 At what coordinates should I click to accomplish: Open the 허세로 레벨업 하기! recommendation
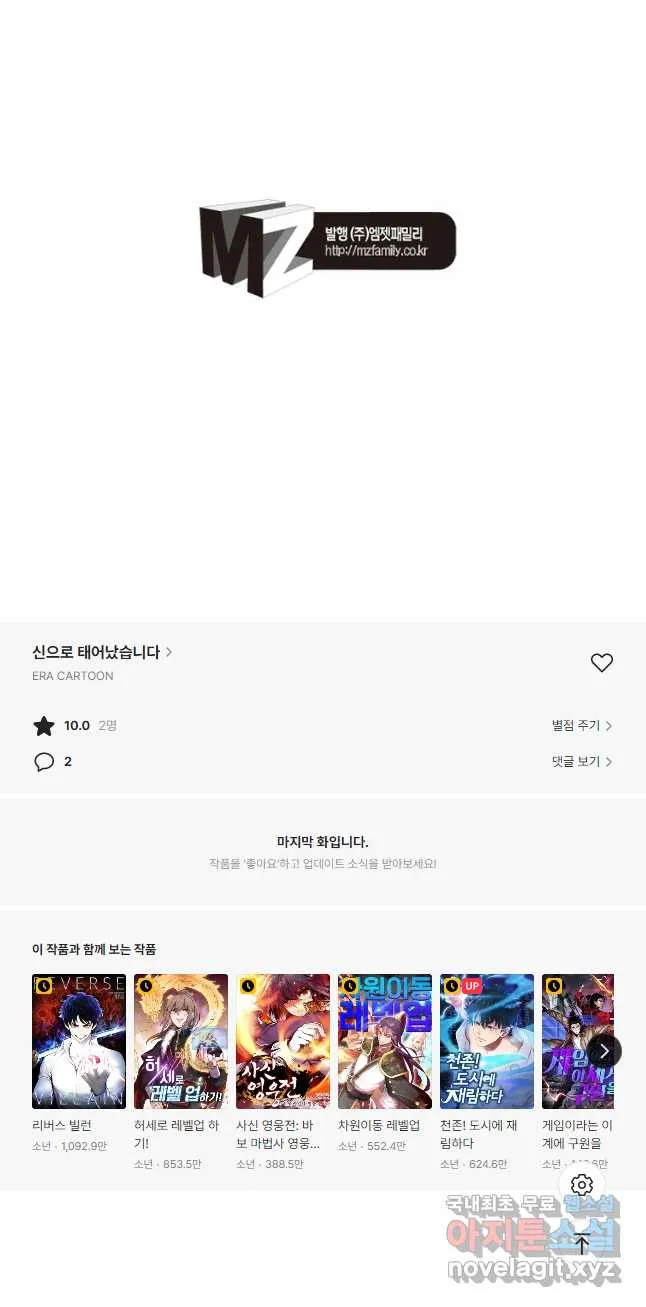181,1041
